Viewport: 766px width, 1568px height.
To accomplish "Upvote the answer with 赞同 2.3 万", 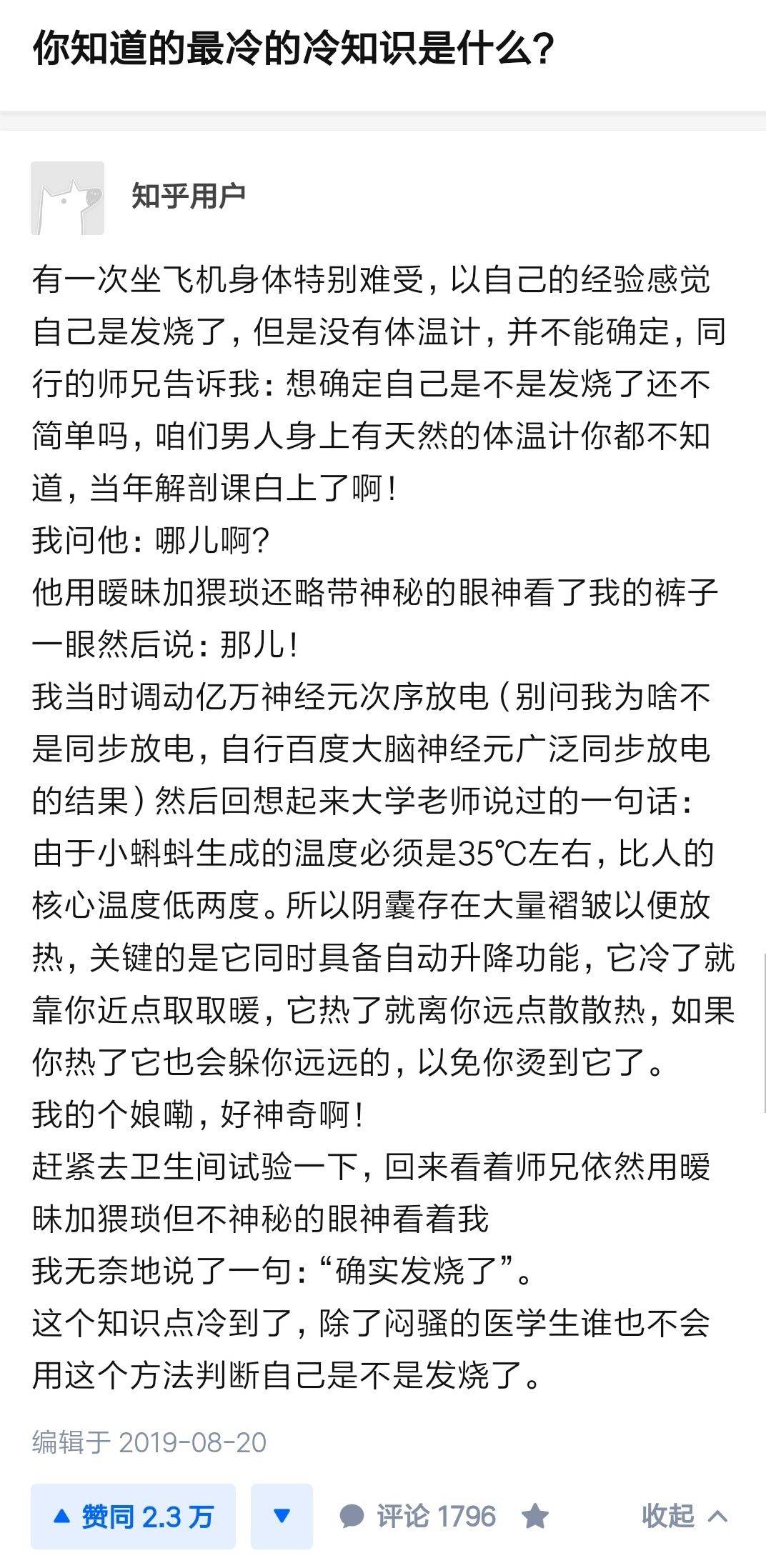I will pos(133,1516).
